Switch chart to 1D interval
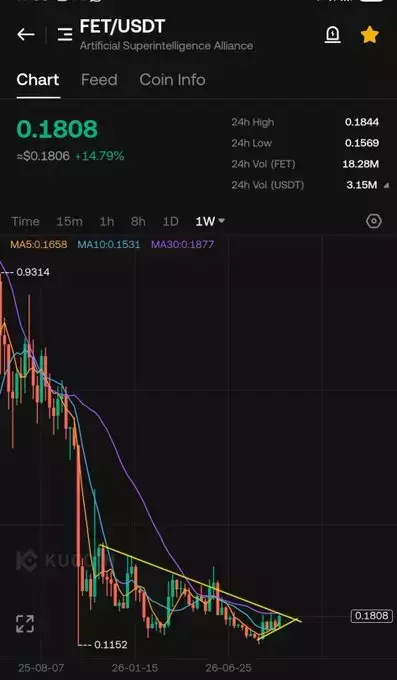The height and width of the screenshot is (680, 397). [171, 221]
